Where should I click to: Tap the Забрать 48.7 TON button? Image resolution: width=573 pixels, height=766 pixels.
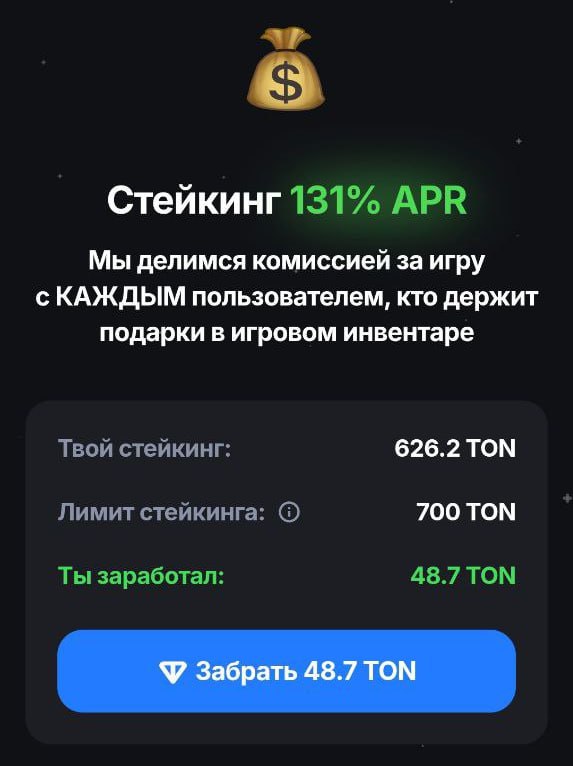pos(286,671)
